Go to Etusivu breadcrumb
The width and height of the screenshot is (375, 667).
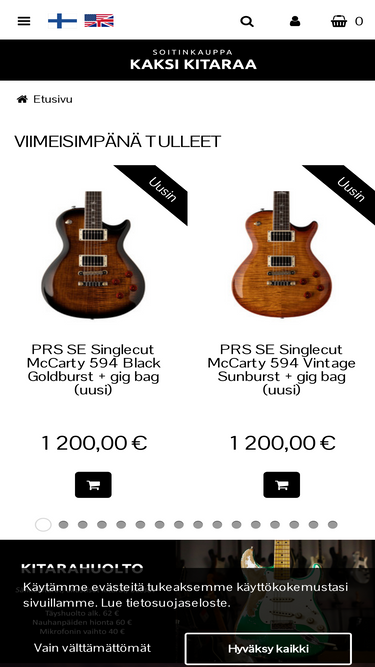tap(53, 100)
